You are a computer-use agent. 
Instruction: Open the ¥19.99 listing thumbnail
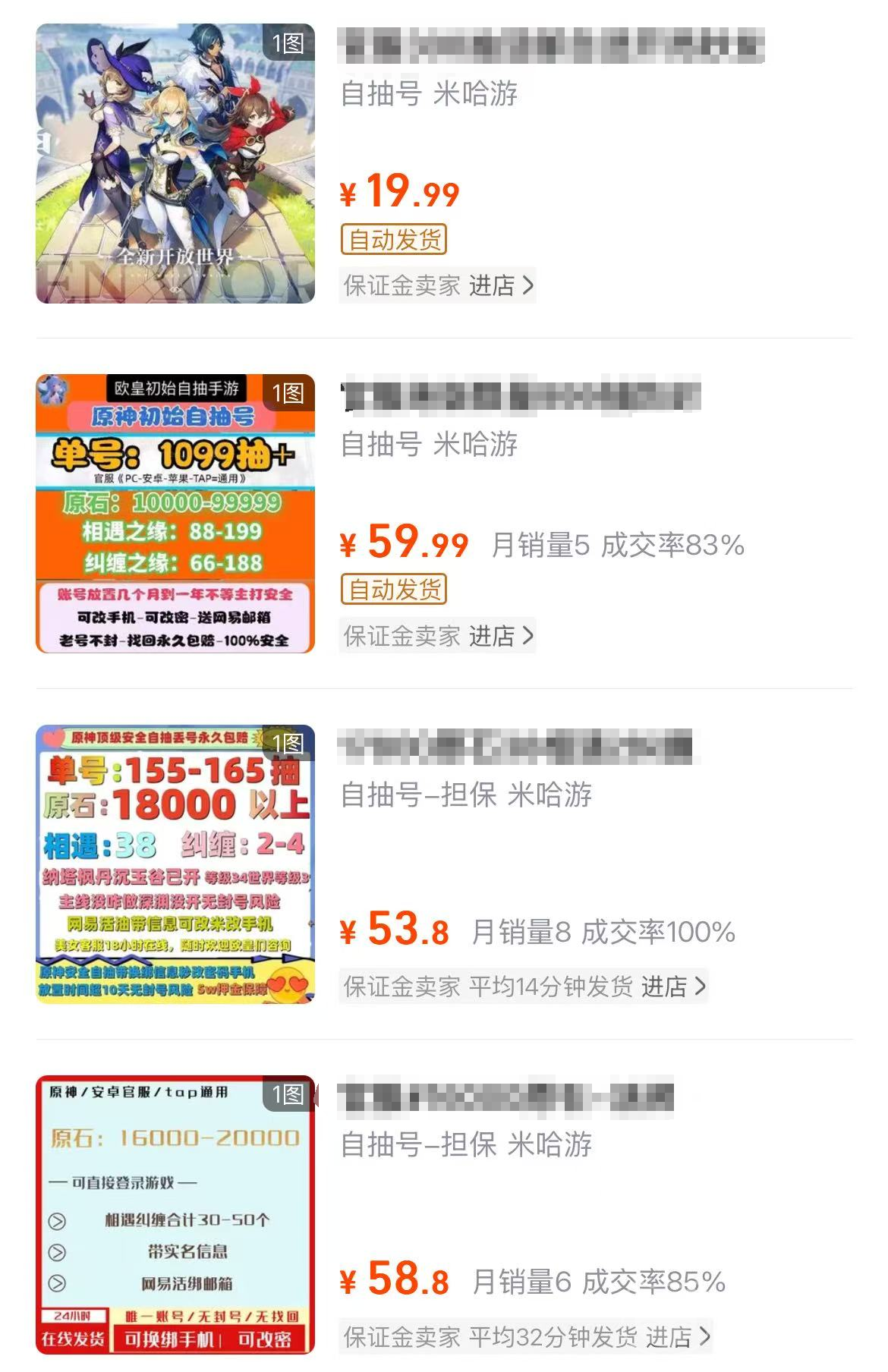(175, 164)
